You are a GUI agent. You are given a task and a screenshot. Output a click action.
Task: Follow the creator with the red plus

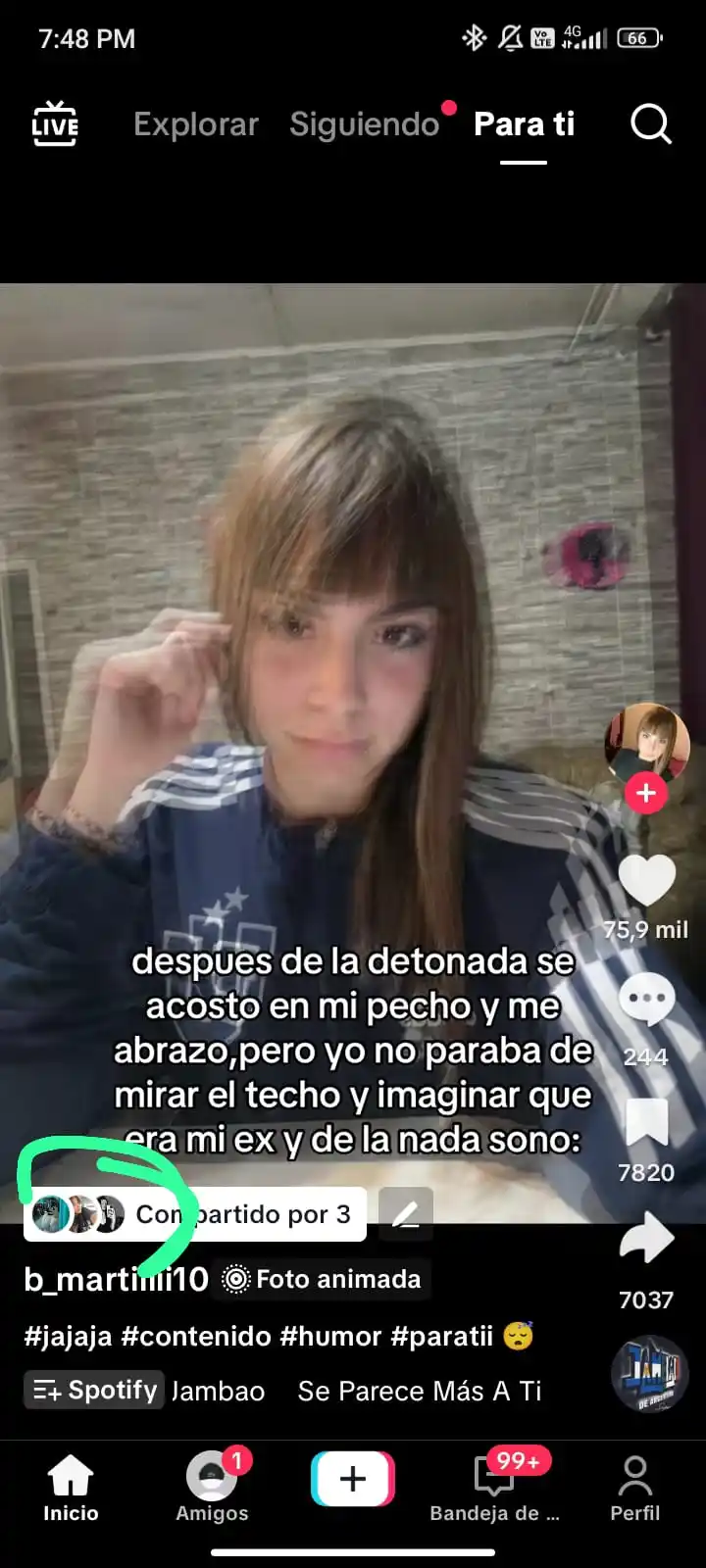646,793
